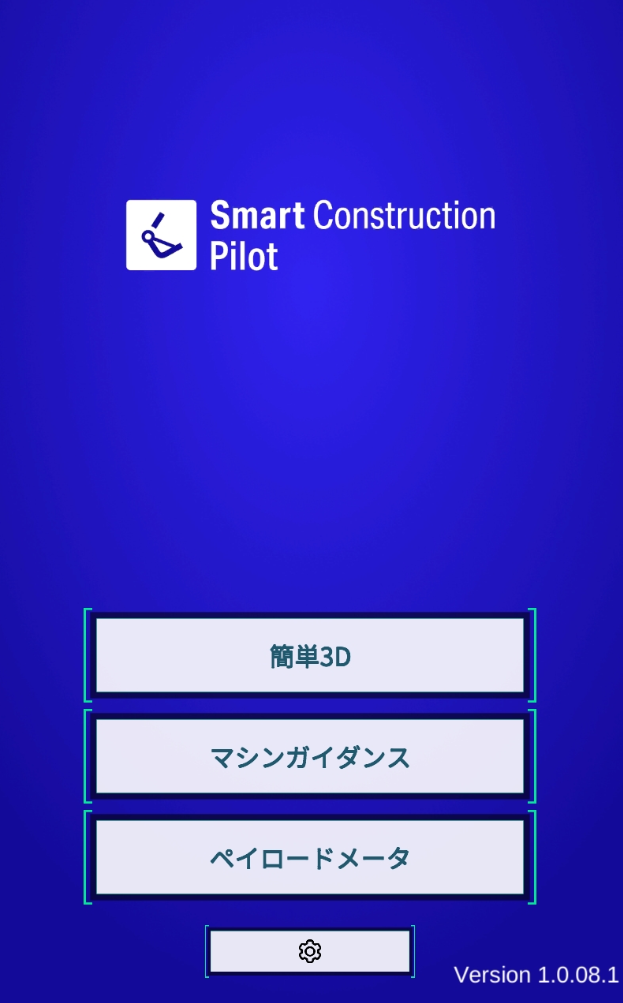Launch the ペイロードメータ (payload meter)

tap(310, 857)
